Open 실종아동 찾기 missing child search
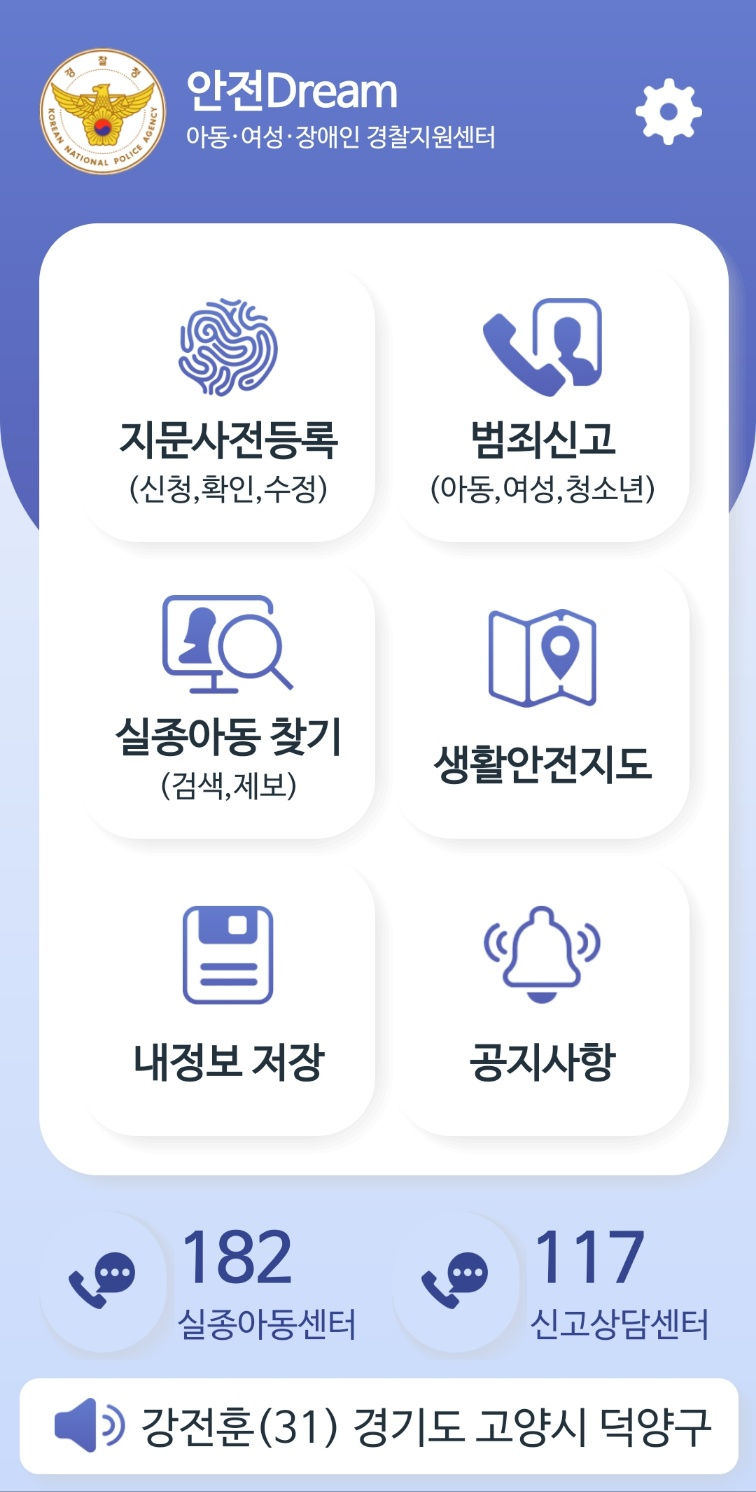The image size is (756, 1492). point(229,700)
